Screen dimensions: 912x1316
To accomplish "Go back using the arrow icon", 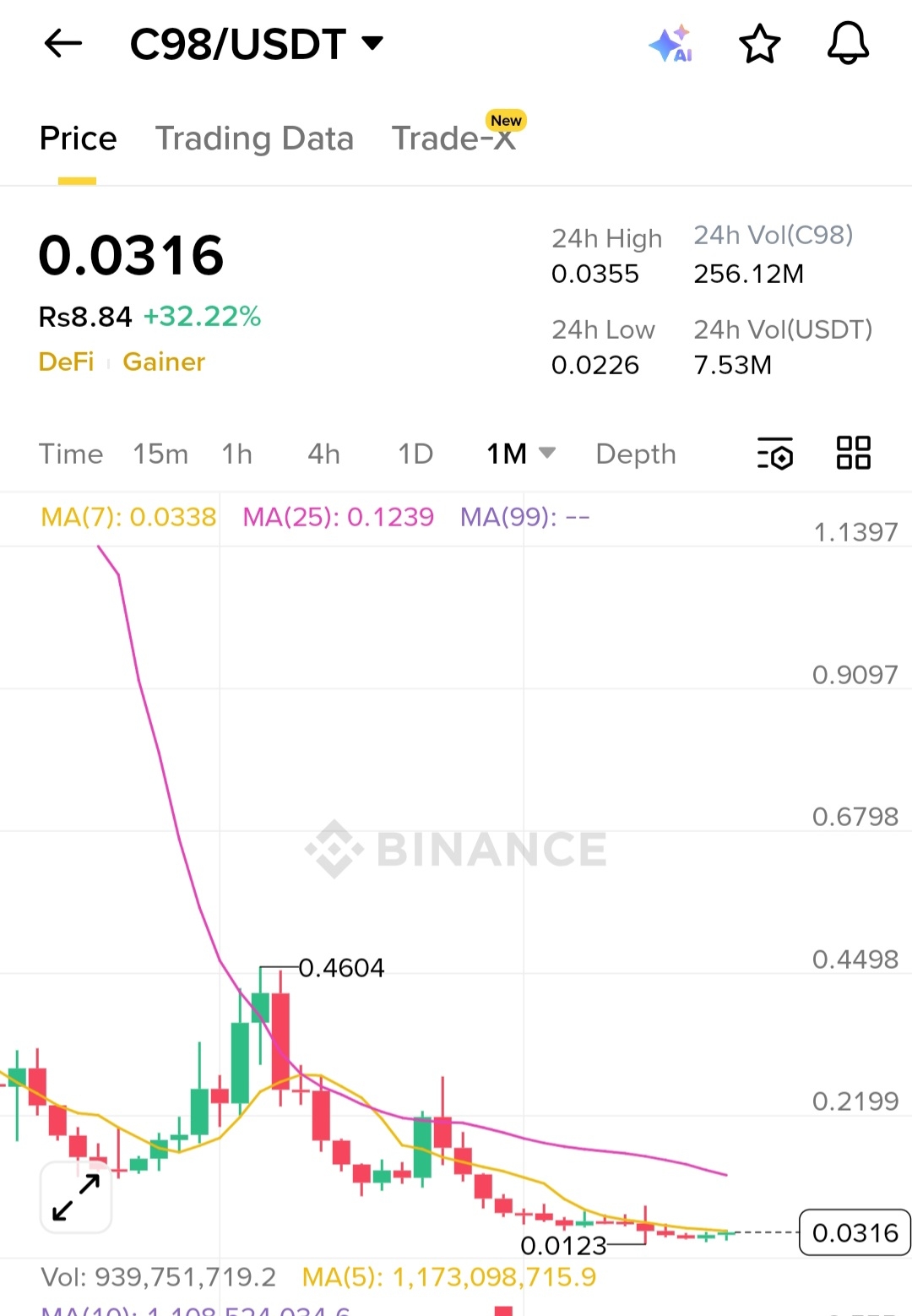I will click(63, 43).
